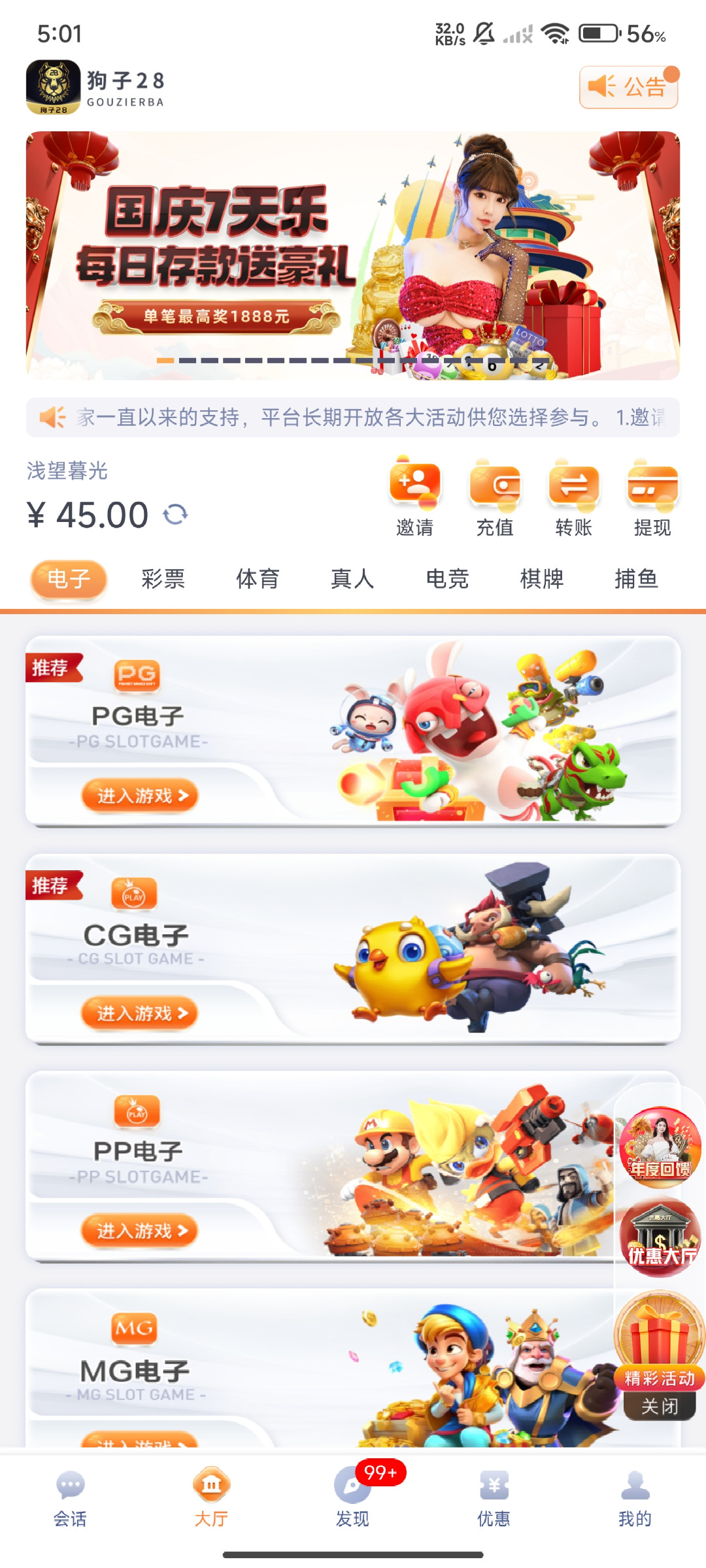Refresh the ¥45.00 balance

175,515
